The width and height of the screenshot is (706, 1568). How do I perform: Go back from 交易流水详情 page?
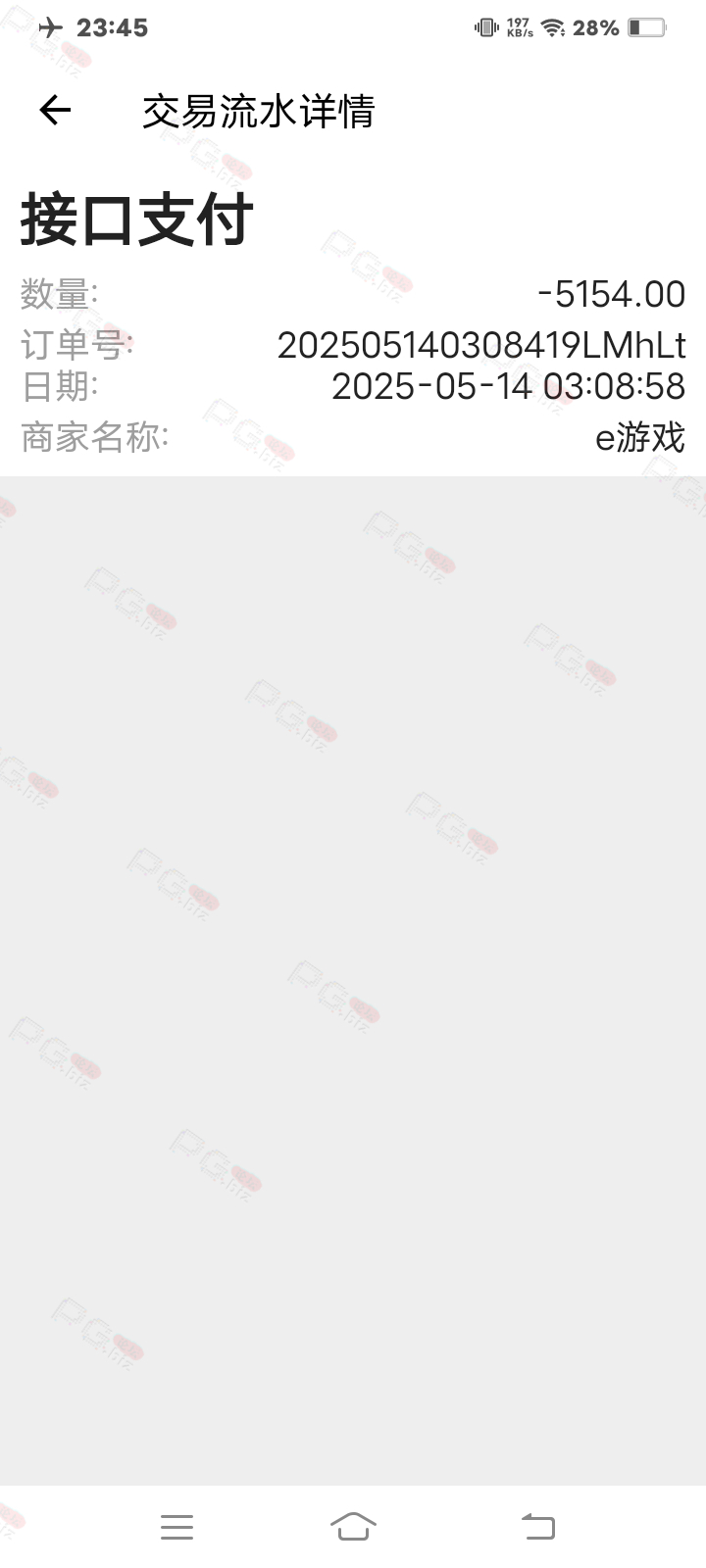coord(55,111)
